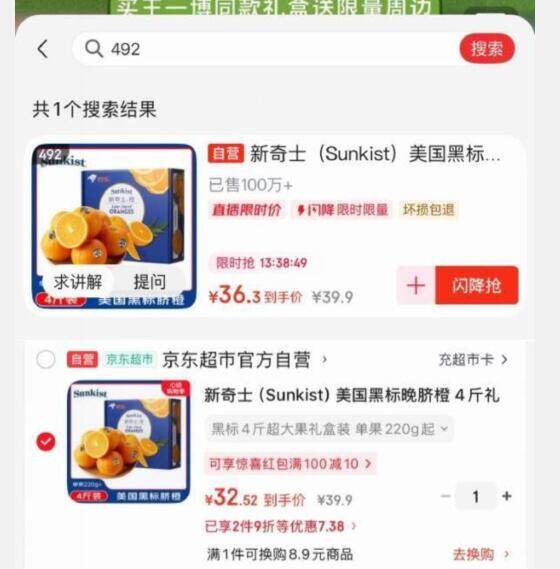Decrease the cart item quantity
Image resolution: width=560 pixels, height=569 pixels.
coord(446,496)
